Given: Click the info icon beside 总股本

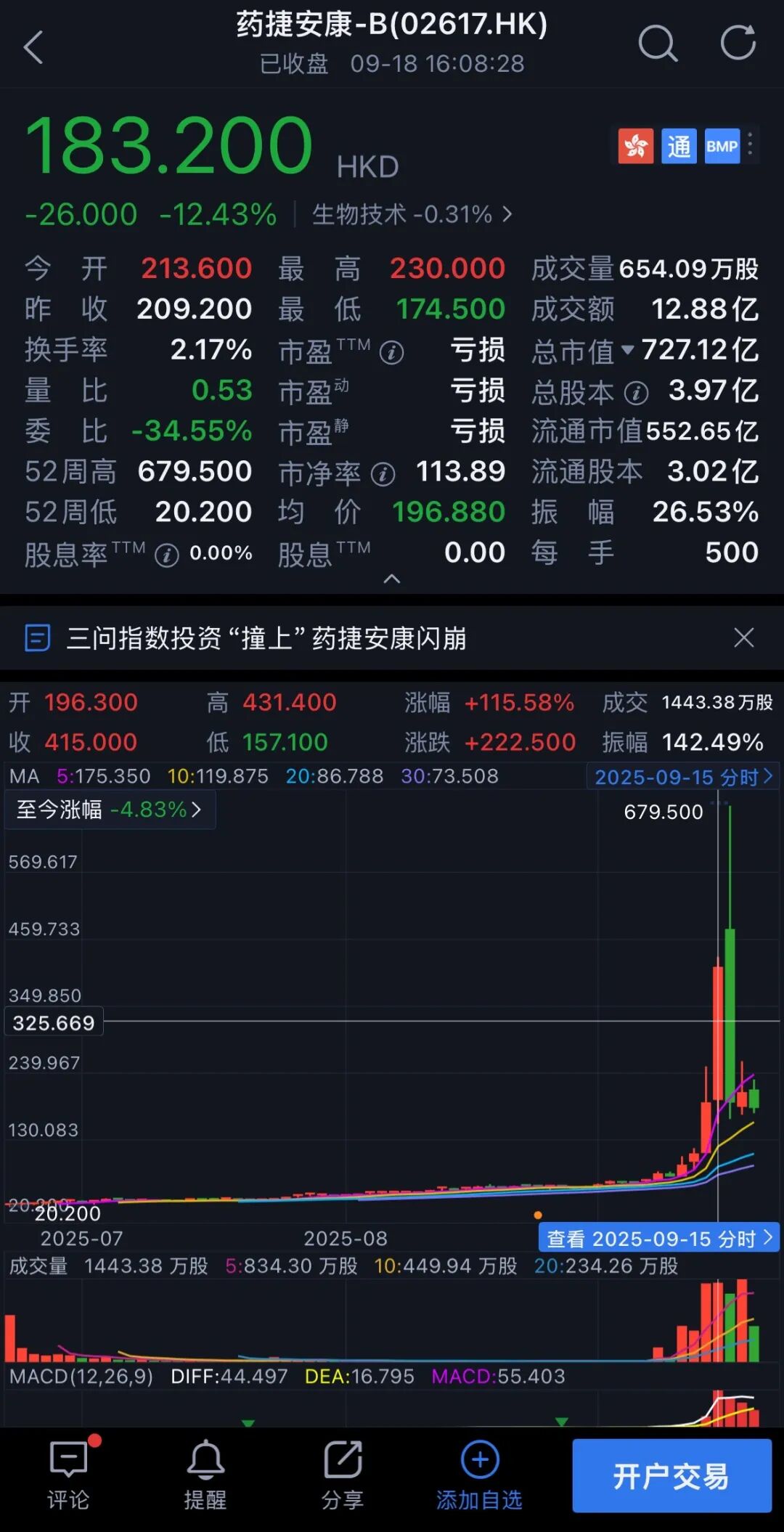Looking at the screenshot, I should tap(637, 391).
